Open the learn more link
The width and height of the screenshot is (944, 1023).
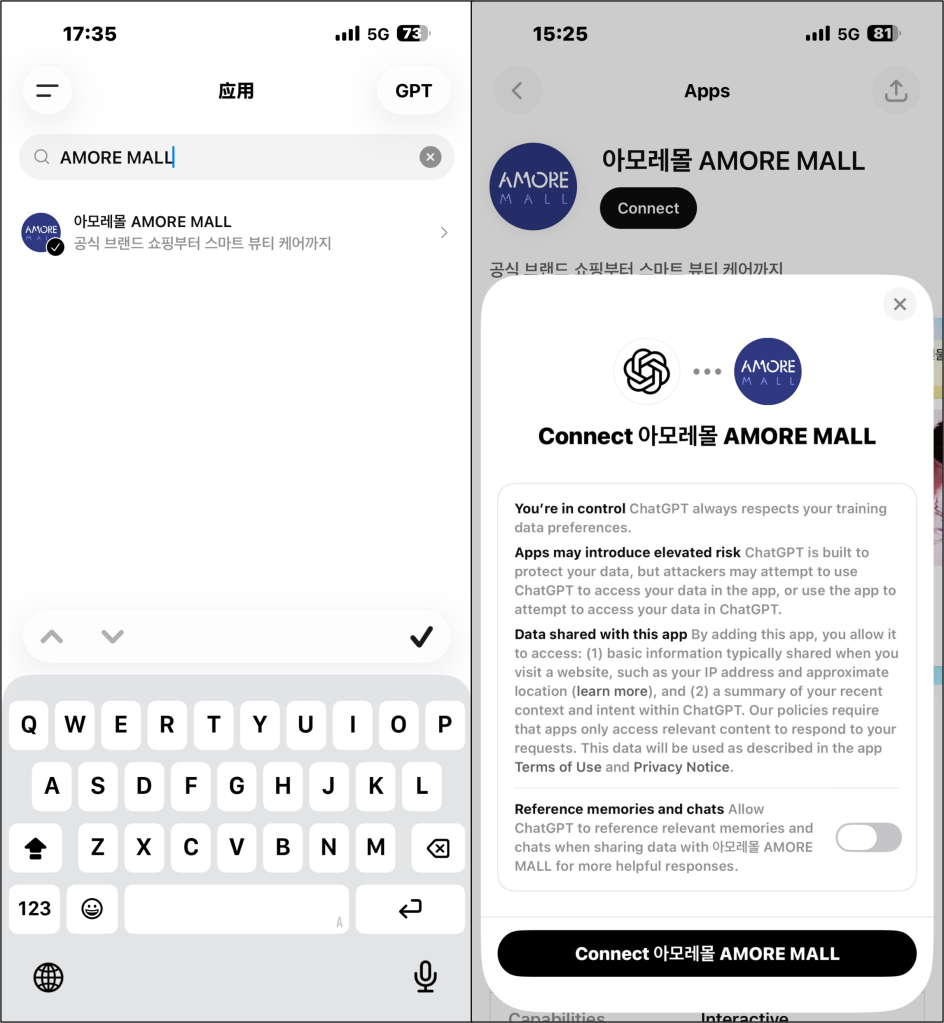click(x=610, y=691)
